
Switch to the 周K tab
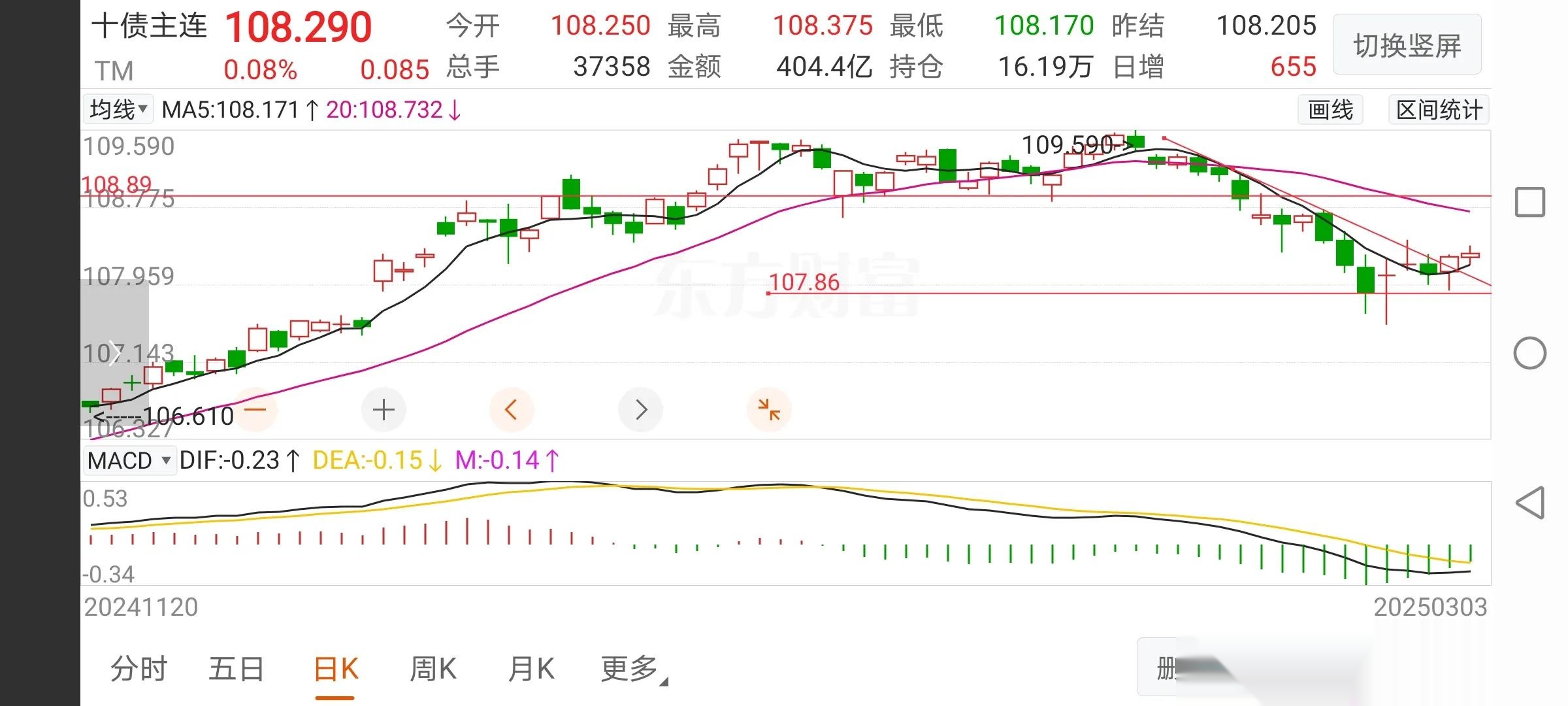click(x=433, y=669)
